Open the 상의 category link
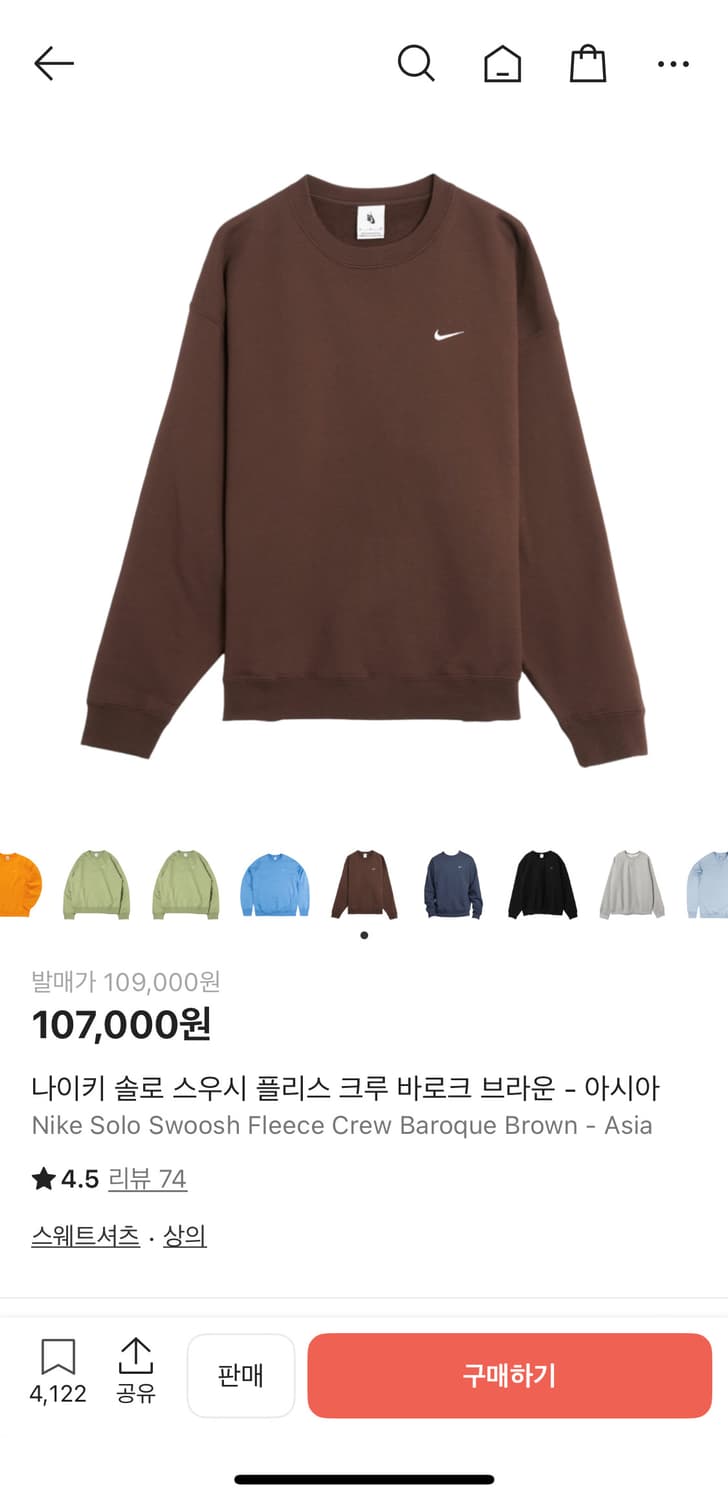Screen dimensions: 728x1500 pyautogui.click(x=185, y=1236)
